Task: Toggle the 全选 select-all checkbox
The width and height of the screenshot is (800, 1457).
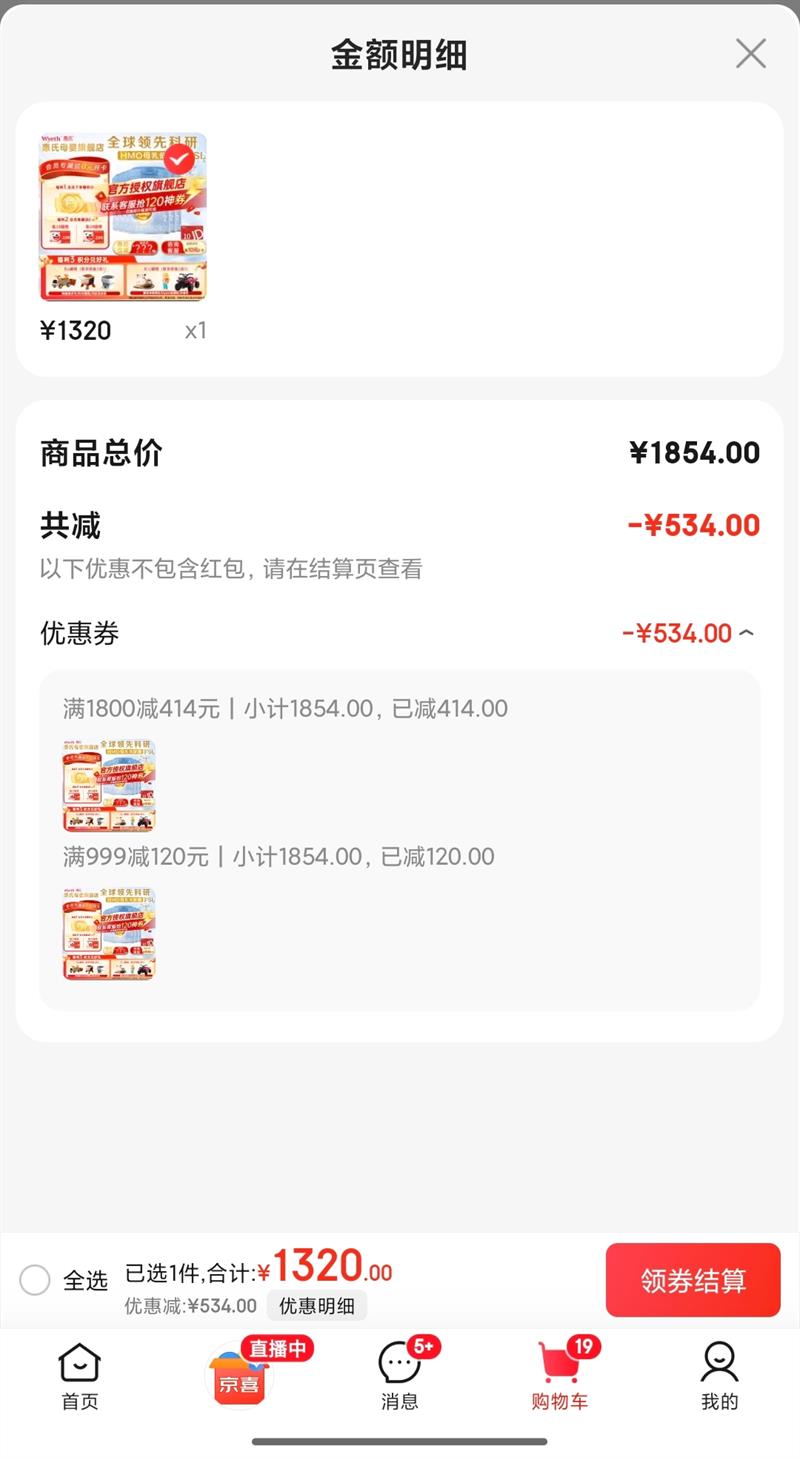Action: tap(35, 1280)
